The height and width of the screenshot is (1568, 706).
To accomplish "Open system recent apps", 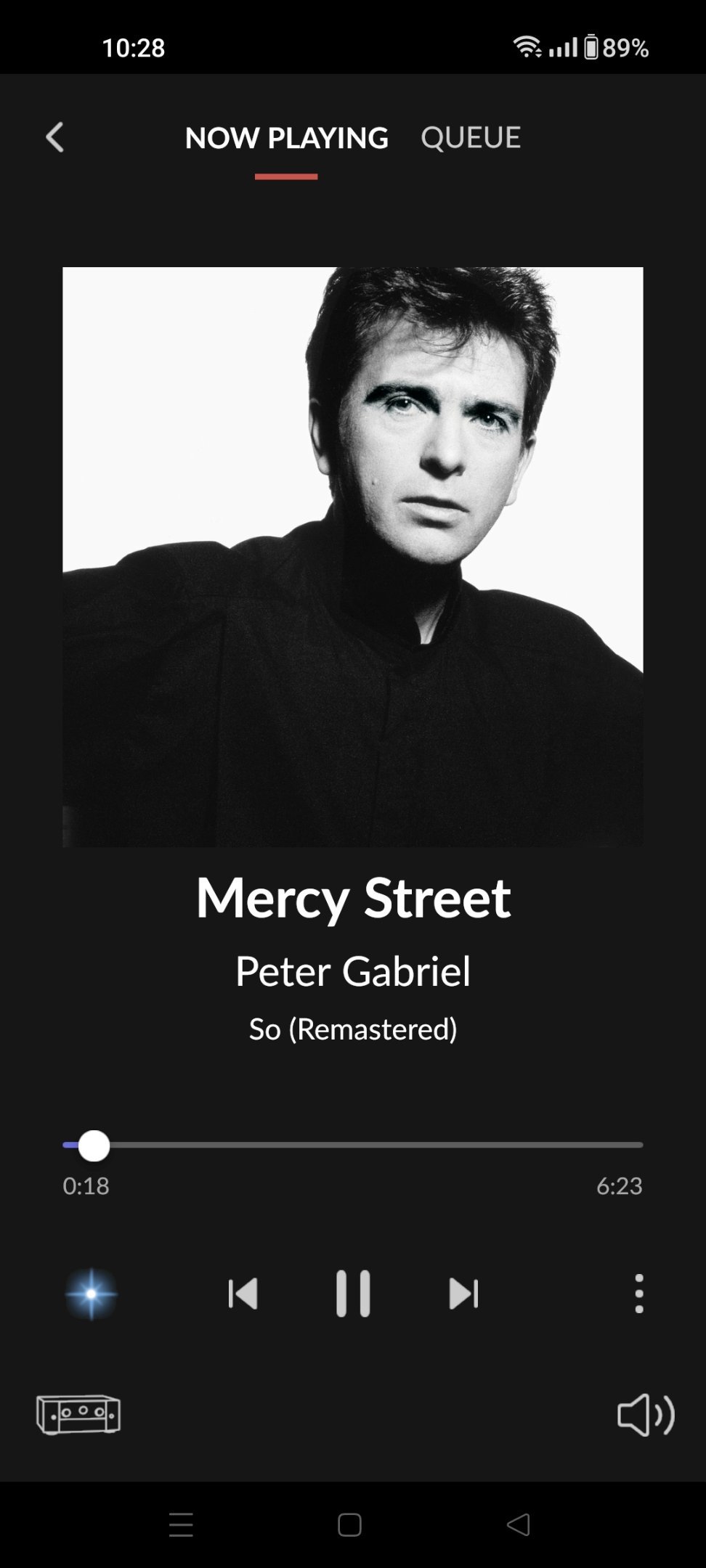I will (x=181, y=1524).
